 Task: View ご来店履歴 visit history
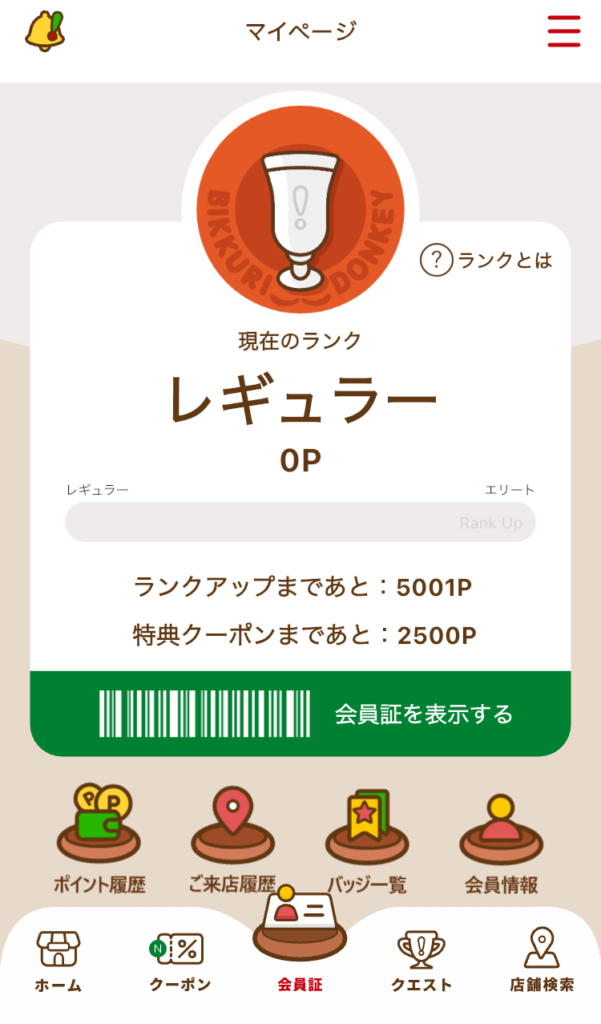click(232, 840)
